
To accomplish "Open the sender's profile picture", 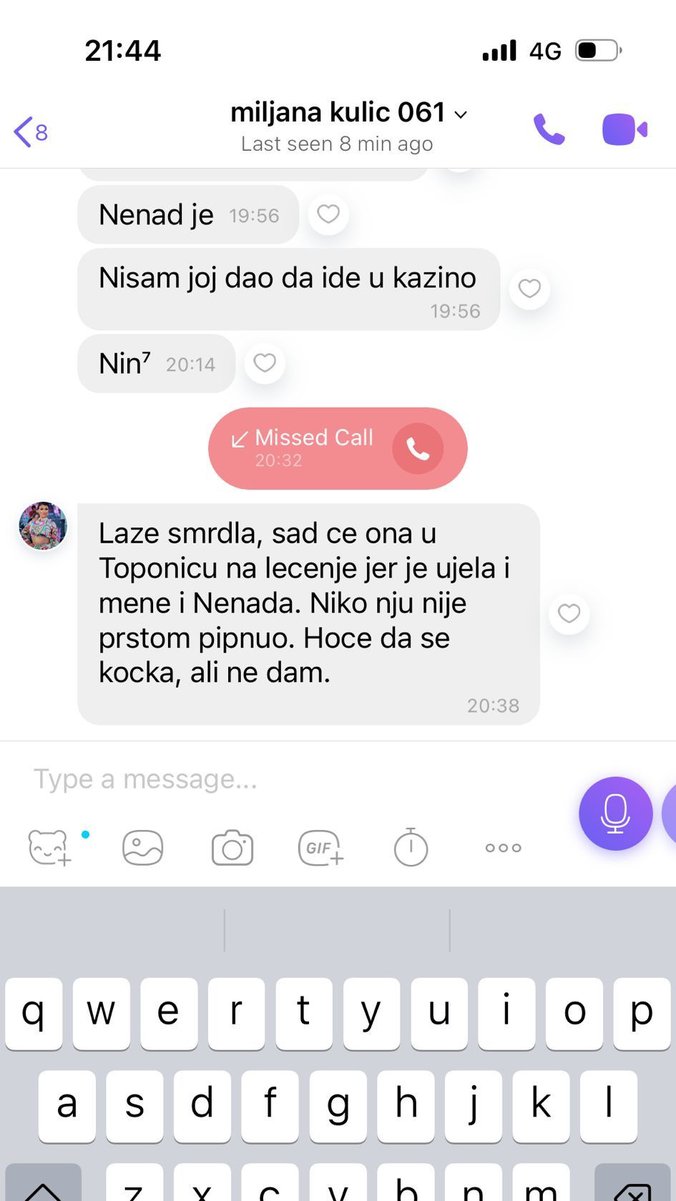I will [43, 525].
